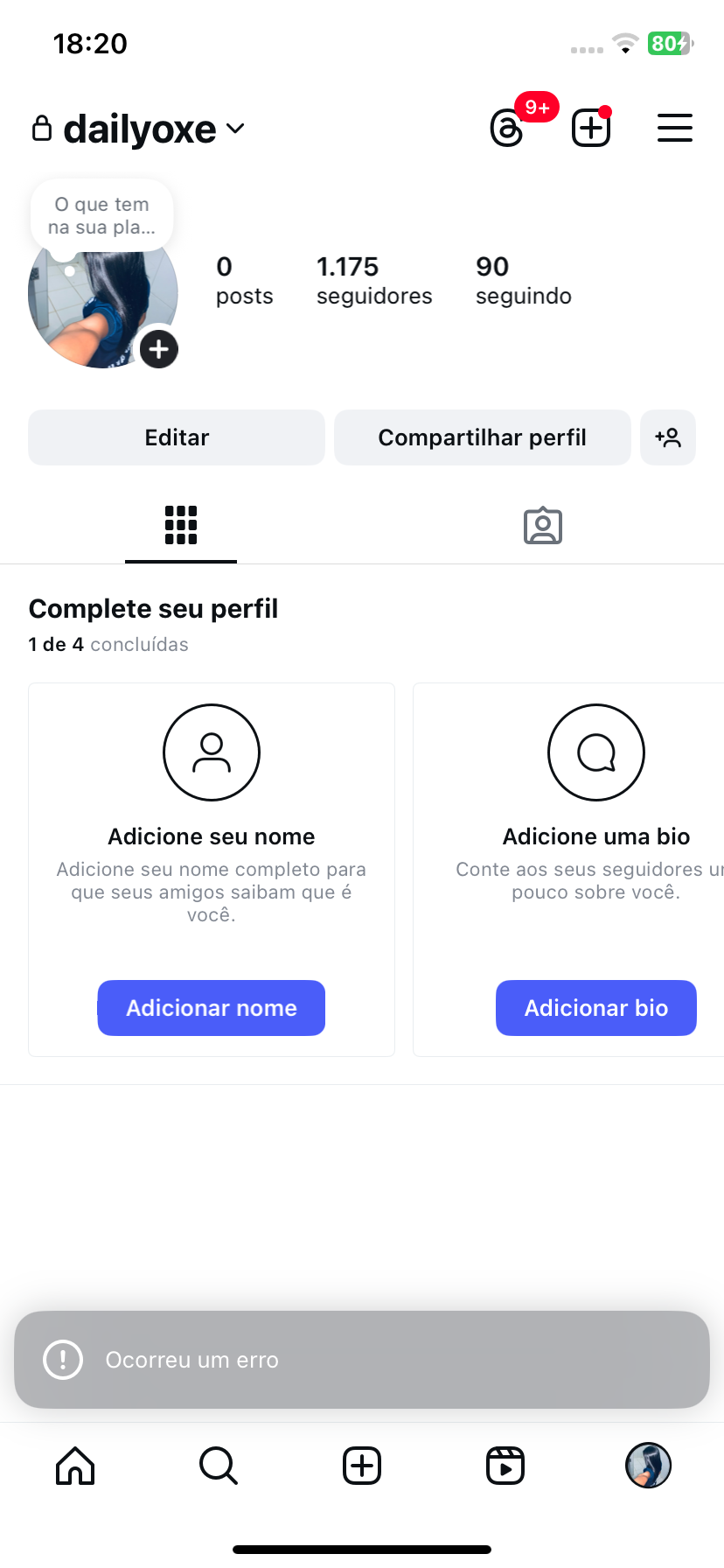Open the Reels tab
This screenshot has height=1568, width=724.
(x=505, y=1466)
